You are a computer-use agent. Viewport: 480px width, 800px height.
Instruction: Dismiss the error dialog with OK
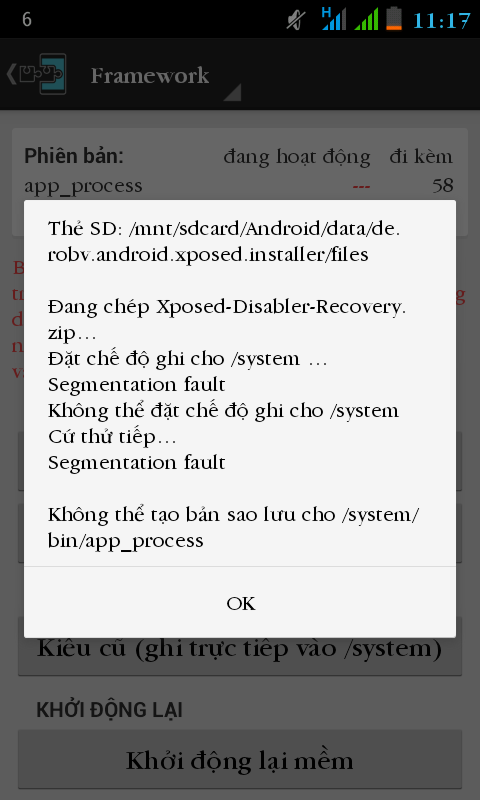click(x=240, y=603)
